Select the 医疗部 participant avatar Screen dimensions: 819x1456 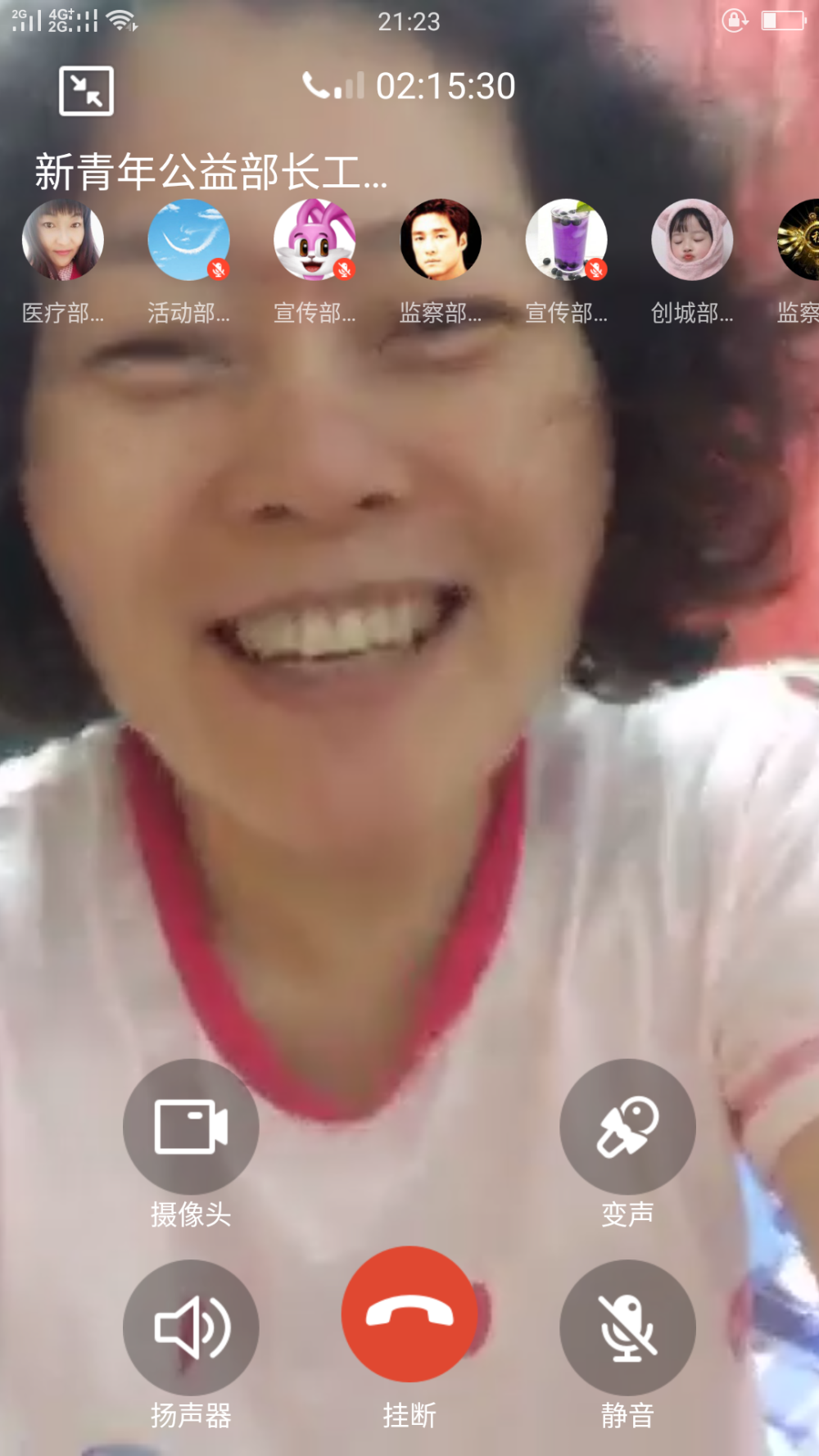click(x=63, y=240)
